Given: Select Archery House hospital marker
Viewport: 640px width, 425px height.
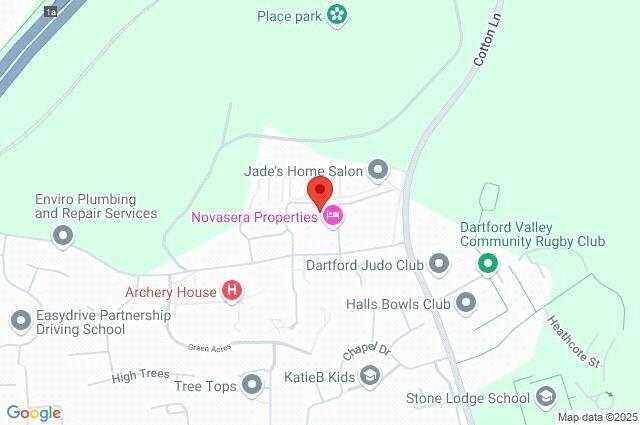Looking at the screenshot, I should 233,292.
